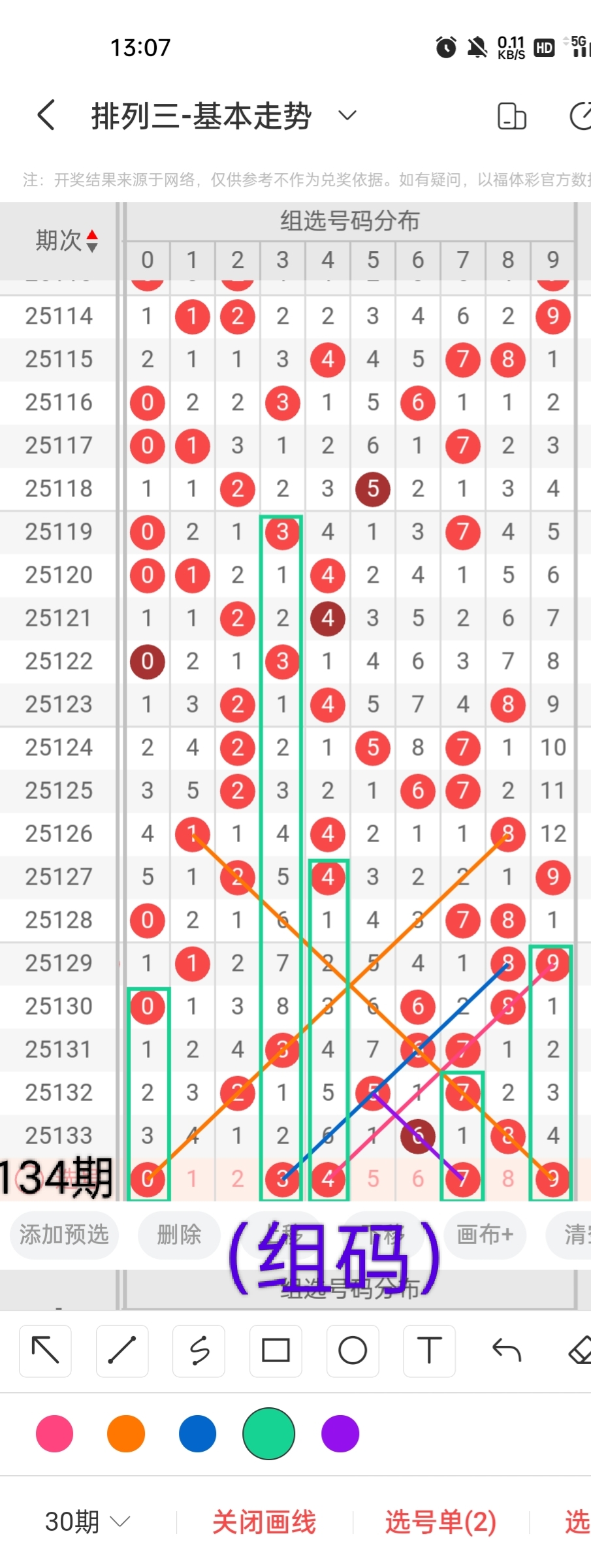Select the circle drawing tool
591x1568 pixels.
353,1350
